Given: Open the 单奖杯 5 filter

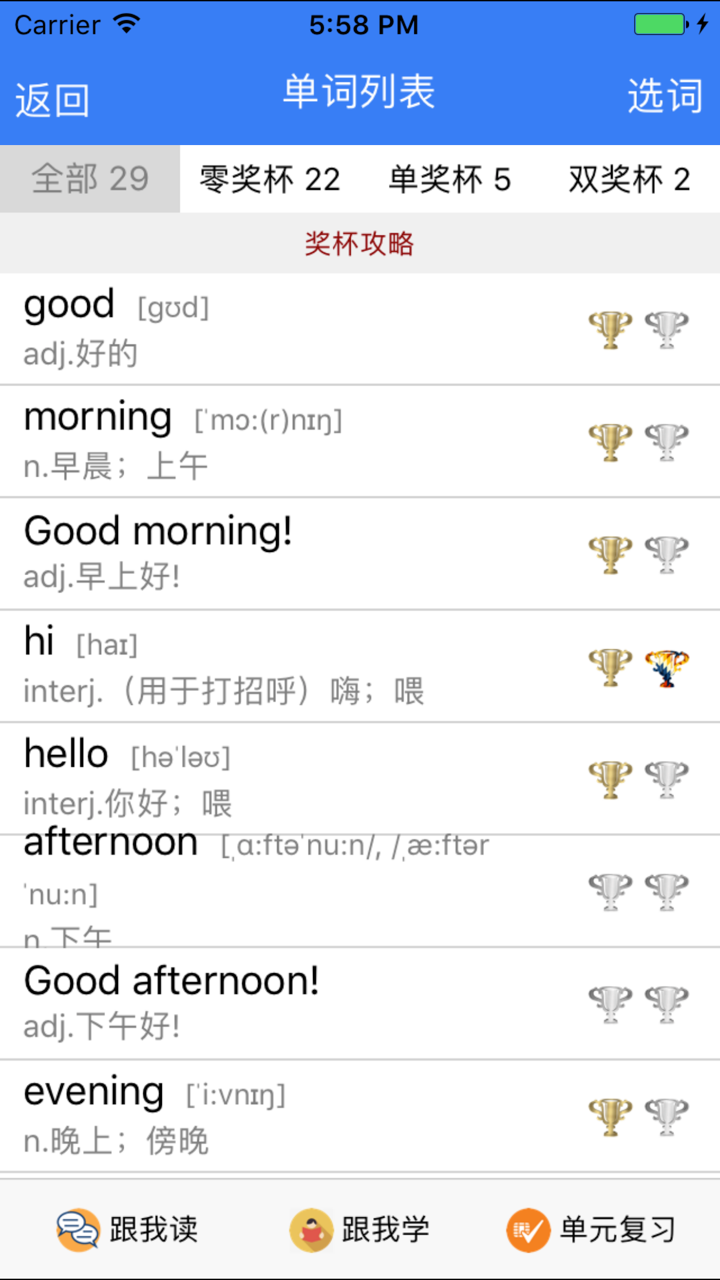Looking at the screenshot, I should pos(450,178).
